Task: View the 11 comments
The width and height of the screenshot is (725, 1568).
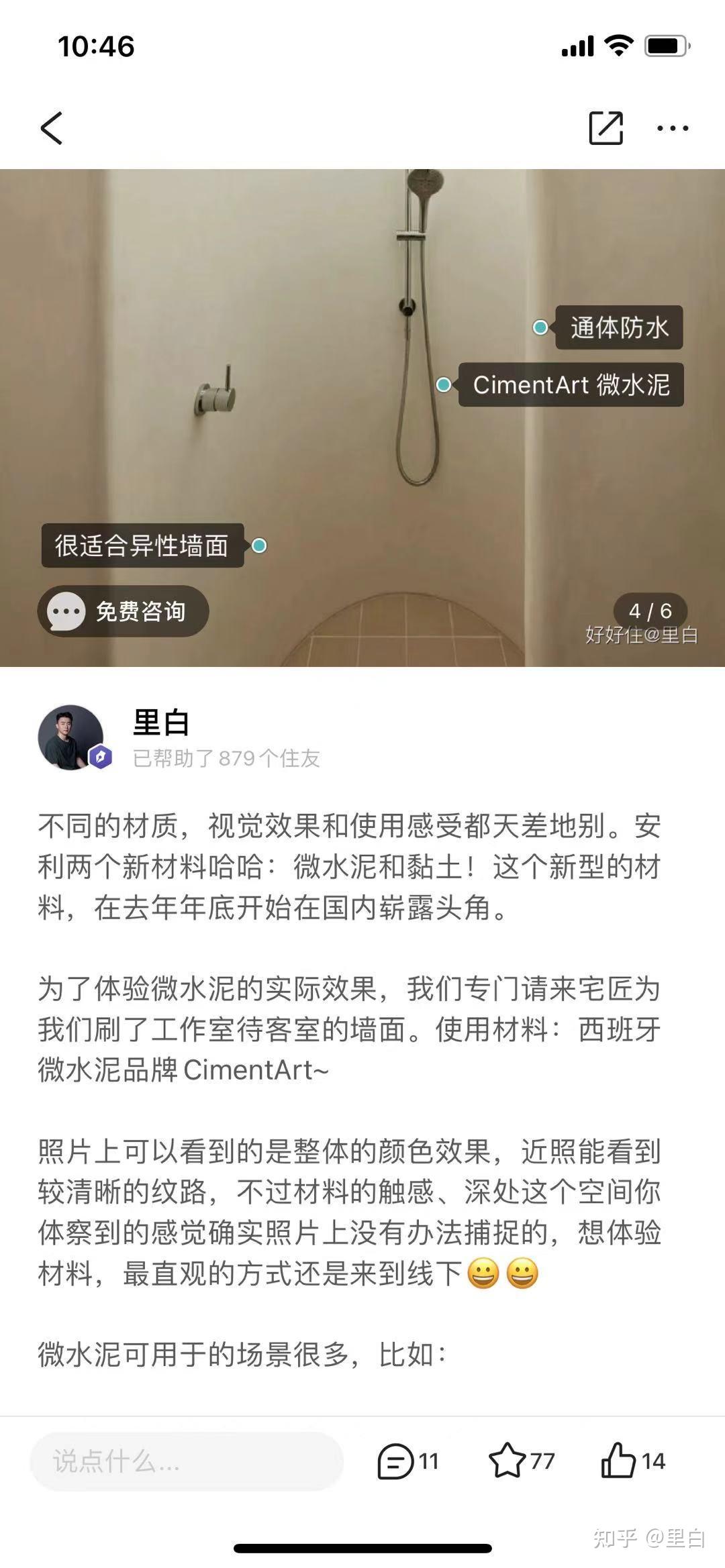Action: (x=407, y=1461)
